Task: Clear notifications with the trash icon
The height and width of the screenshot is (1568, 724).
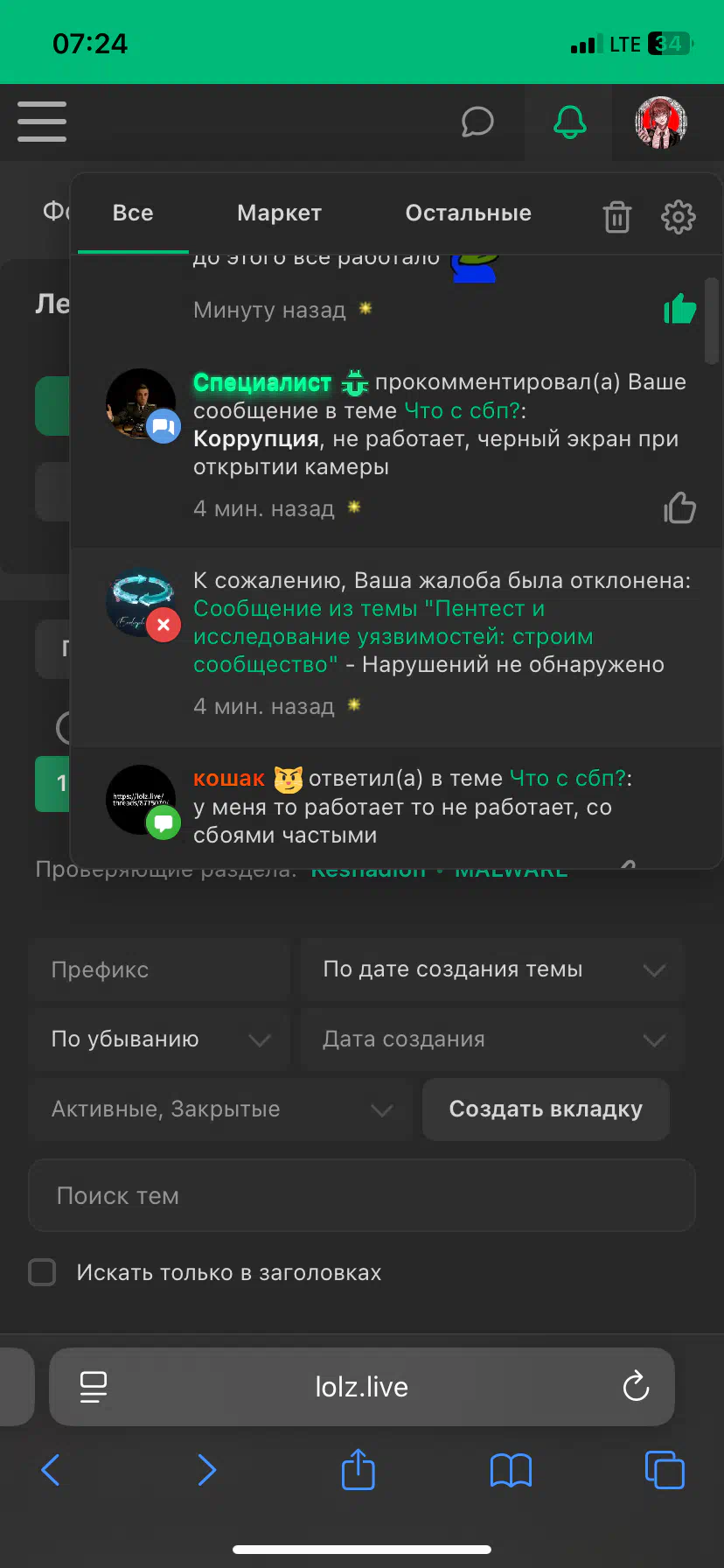Action: click(617, 216)
